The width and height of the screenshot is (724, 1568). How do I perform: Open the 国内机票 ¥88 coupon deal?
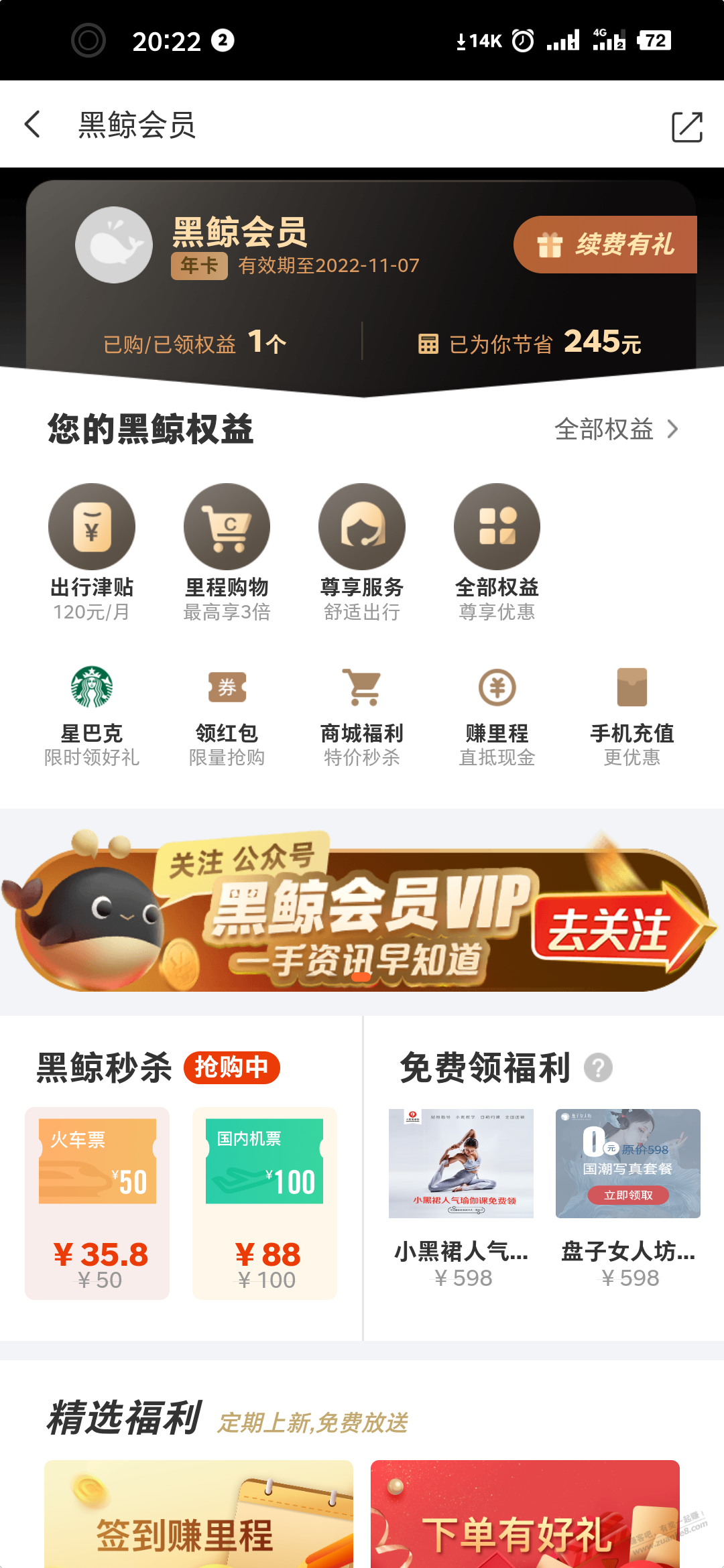click(265, 1203)
